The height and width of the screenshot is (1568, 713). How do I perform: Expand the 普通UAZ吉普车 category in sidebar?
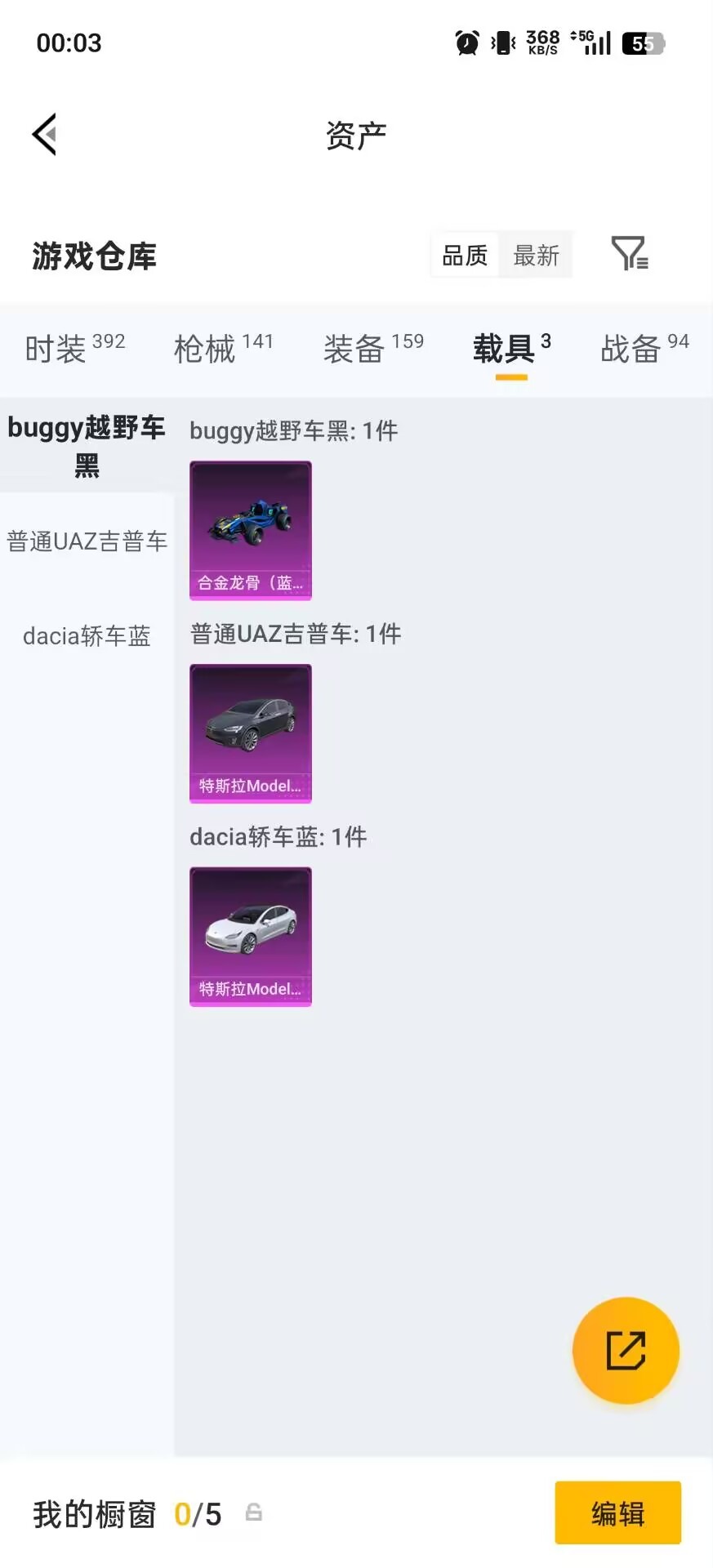(86, 541)
